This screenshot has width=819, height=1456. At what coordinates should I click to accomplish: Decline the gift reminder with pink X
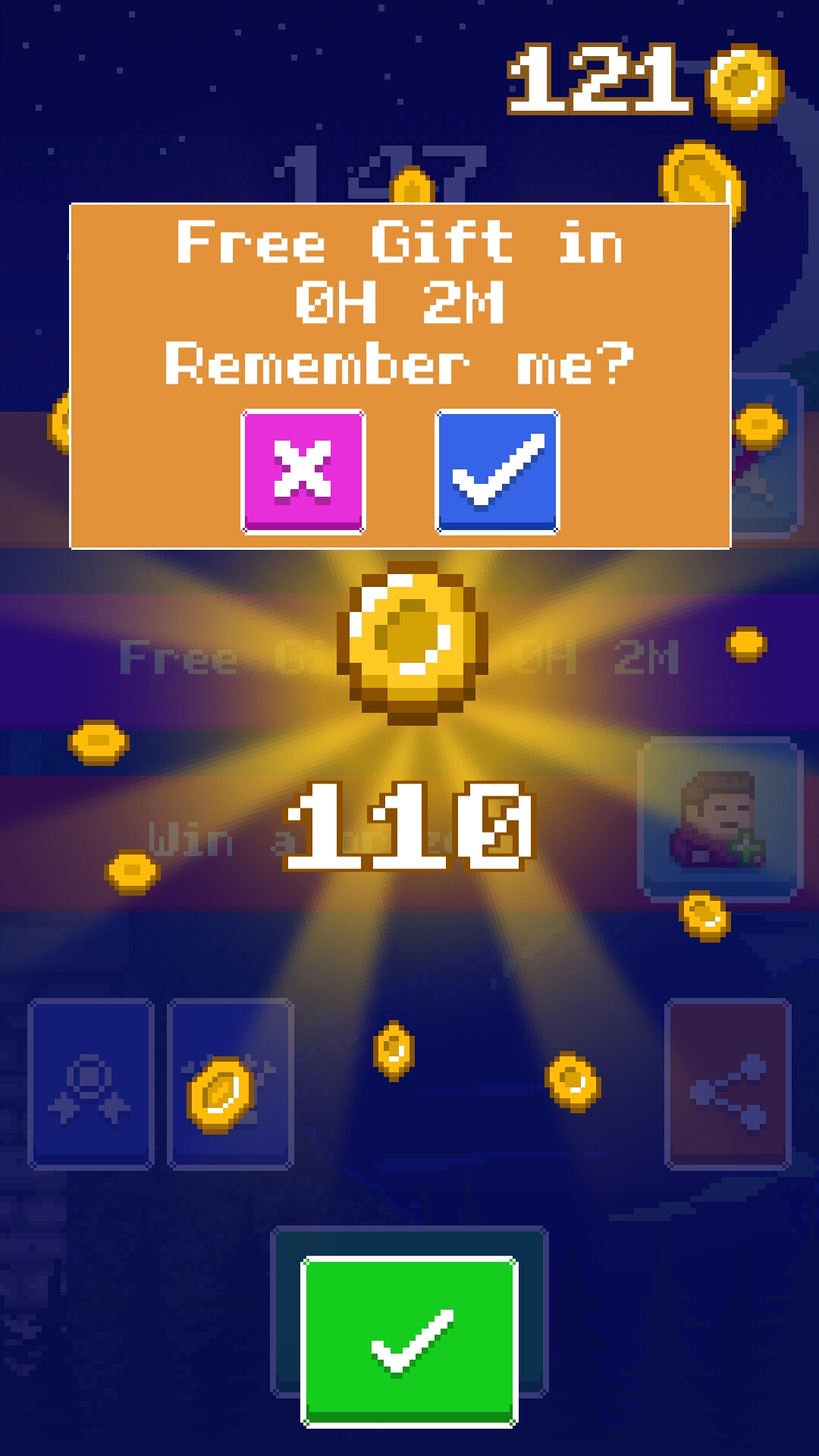tap(303, 471)
